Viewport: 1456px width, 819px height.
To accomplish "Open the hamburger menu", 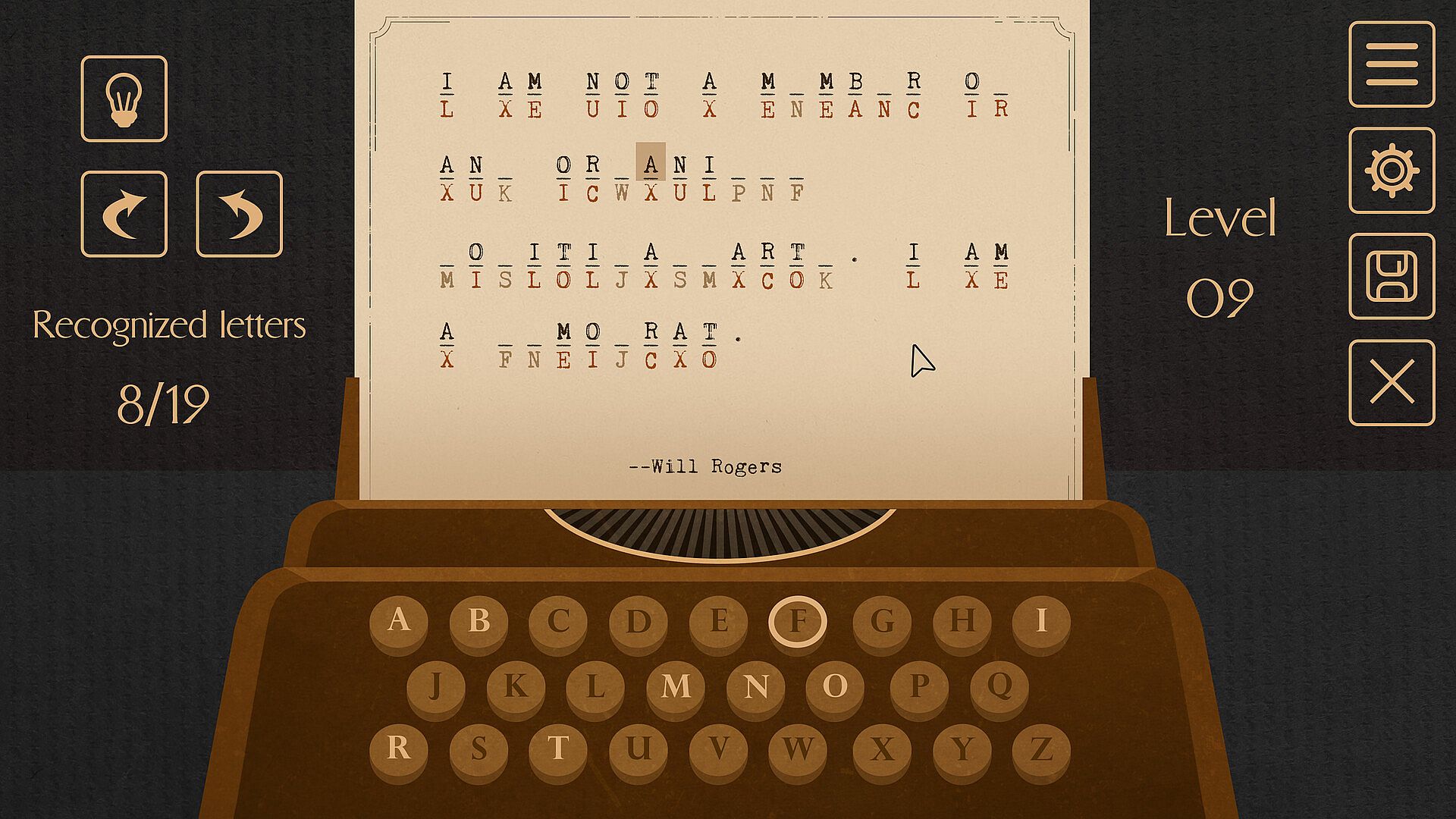I will pyautogui.click(x=1392, y=64).
